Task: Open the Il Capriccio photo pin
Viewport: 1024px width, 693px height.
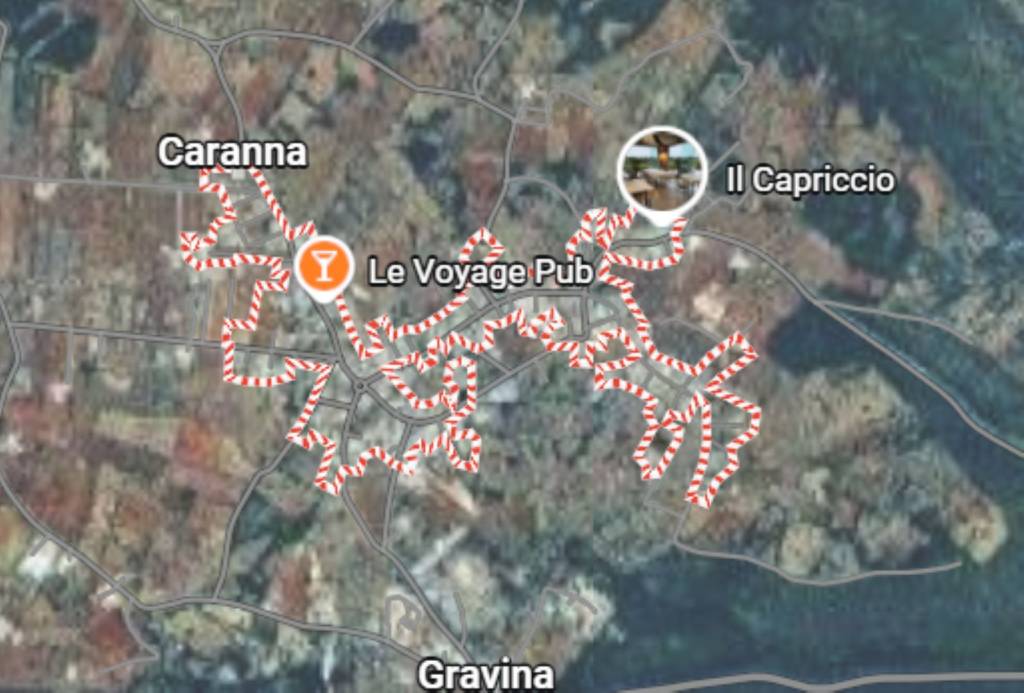Action: click(x=660, y=171)
